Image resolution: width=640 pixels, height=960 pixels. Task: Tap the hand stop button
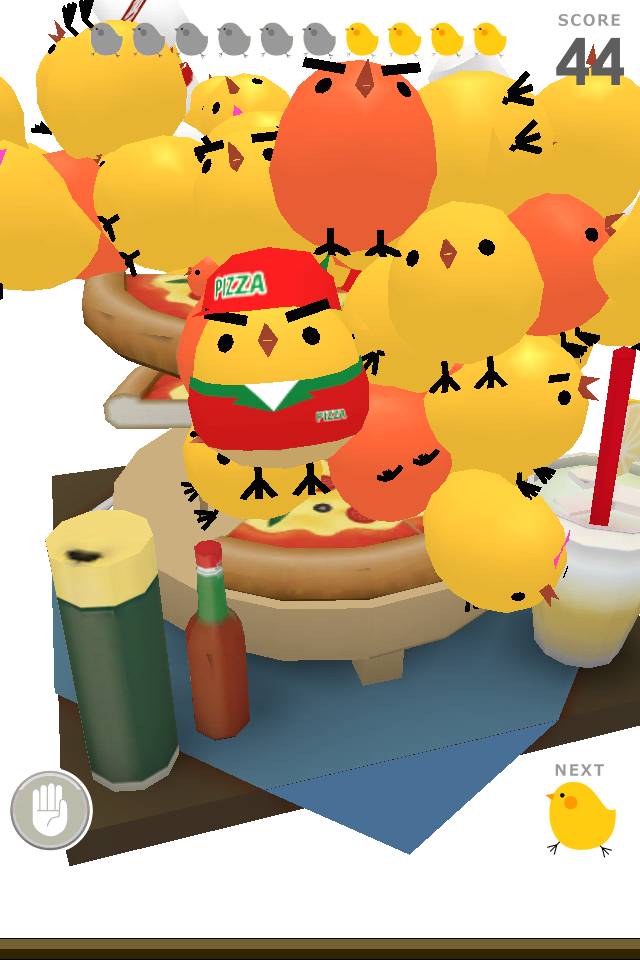pos(51,810)
